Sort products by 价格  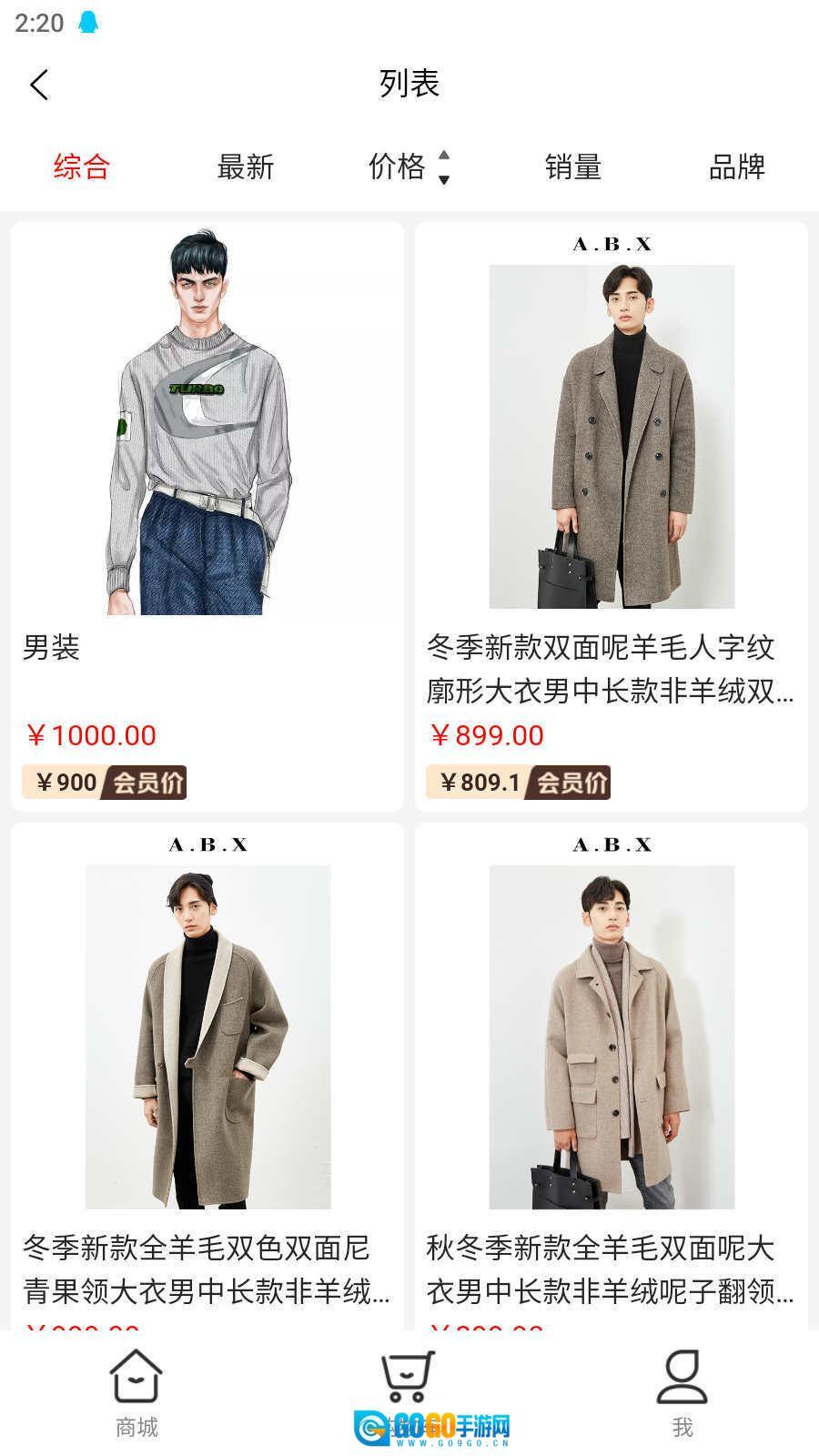(x=408, y=167)
